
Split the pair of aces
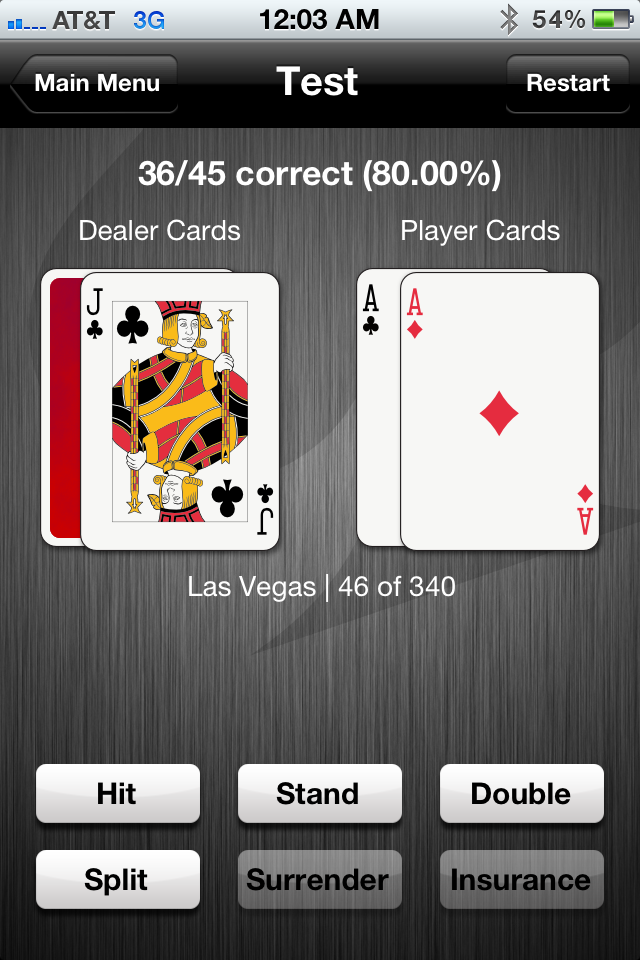(117, 880)
